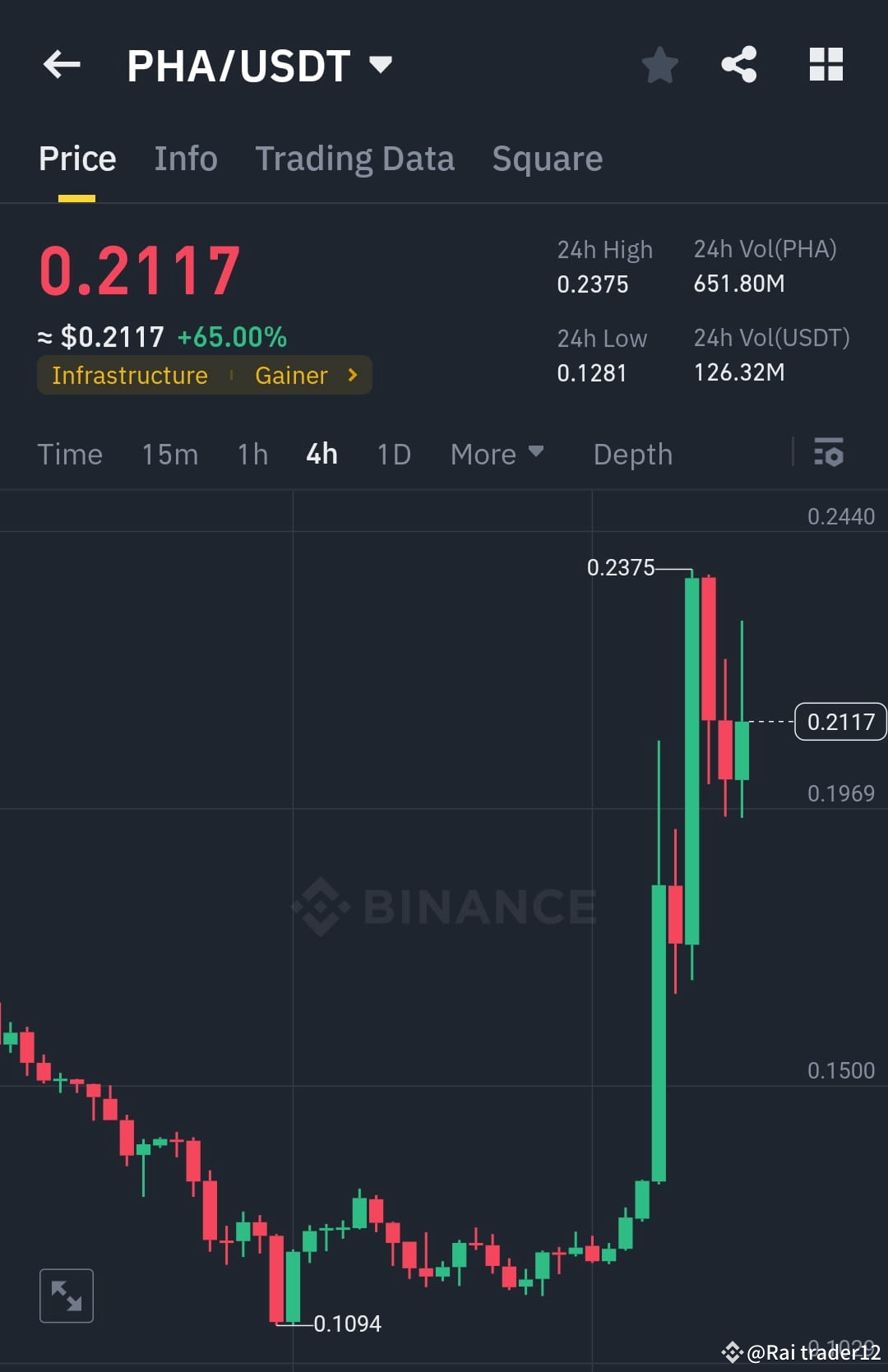The image size is (888, 1372).
Task: Open the grid layout icon top right
Action: point(826,64)
